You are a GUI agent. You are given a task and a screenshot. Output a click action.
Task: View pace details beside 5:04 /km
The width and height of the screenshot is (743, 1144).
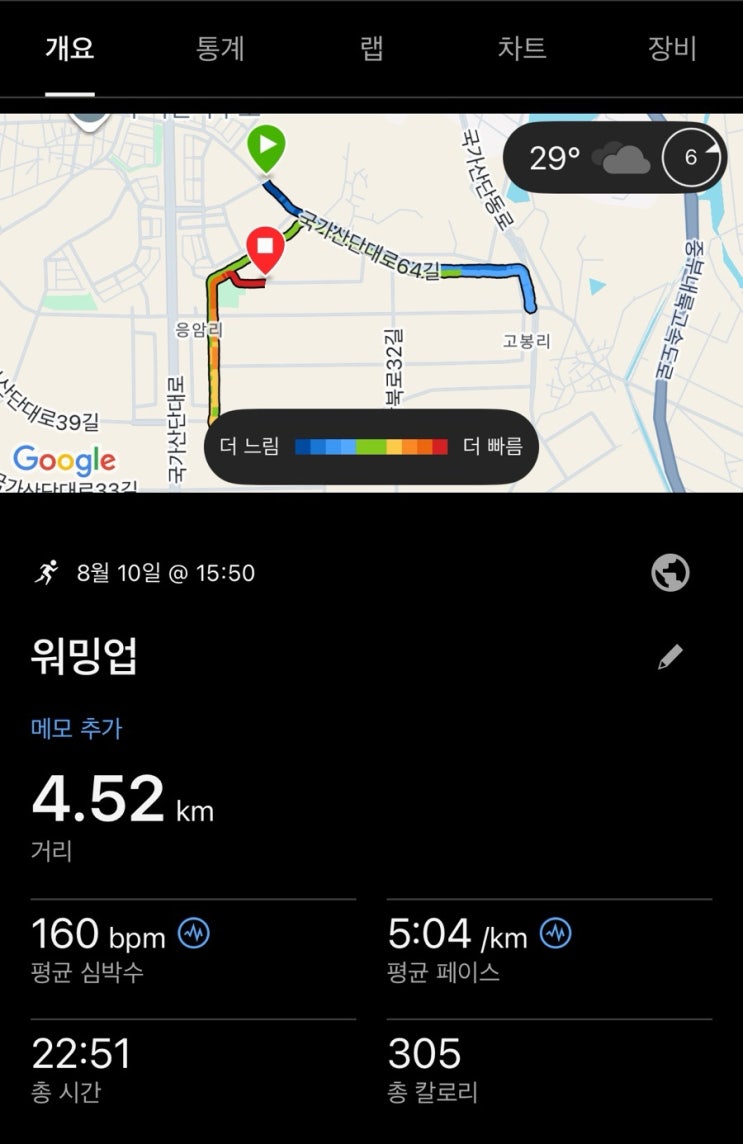555,934
